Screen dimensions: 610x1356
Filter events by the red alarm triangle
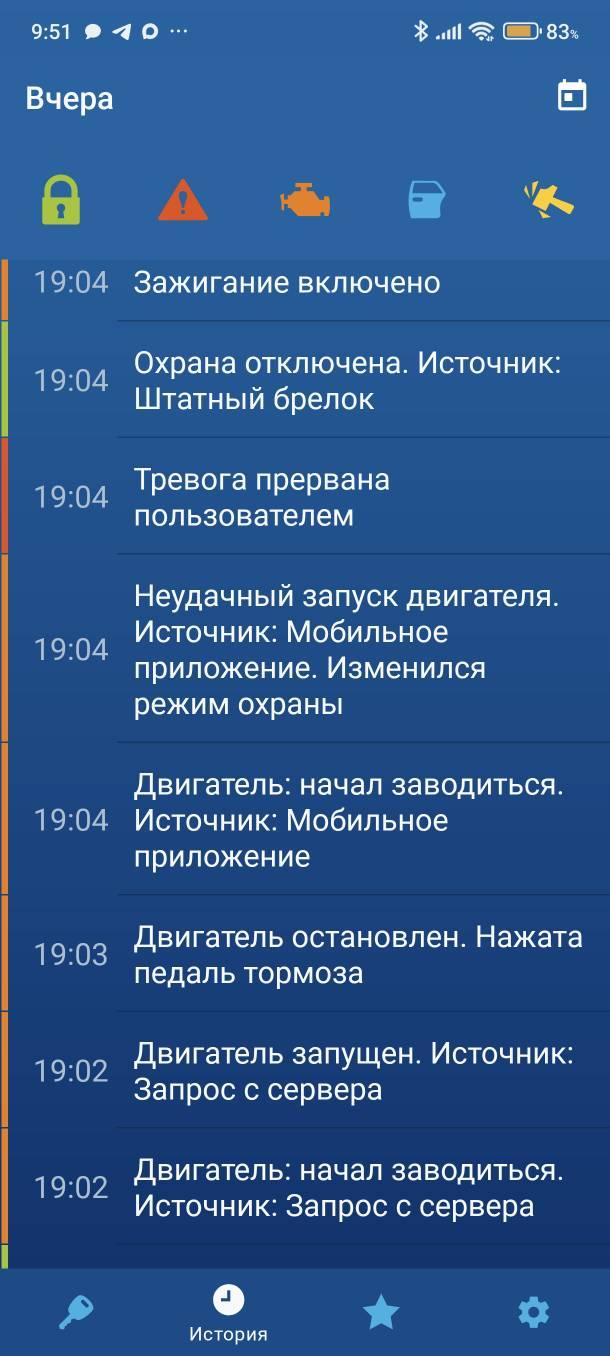[183, 200]
